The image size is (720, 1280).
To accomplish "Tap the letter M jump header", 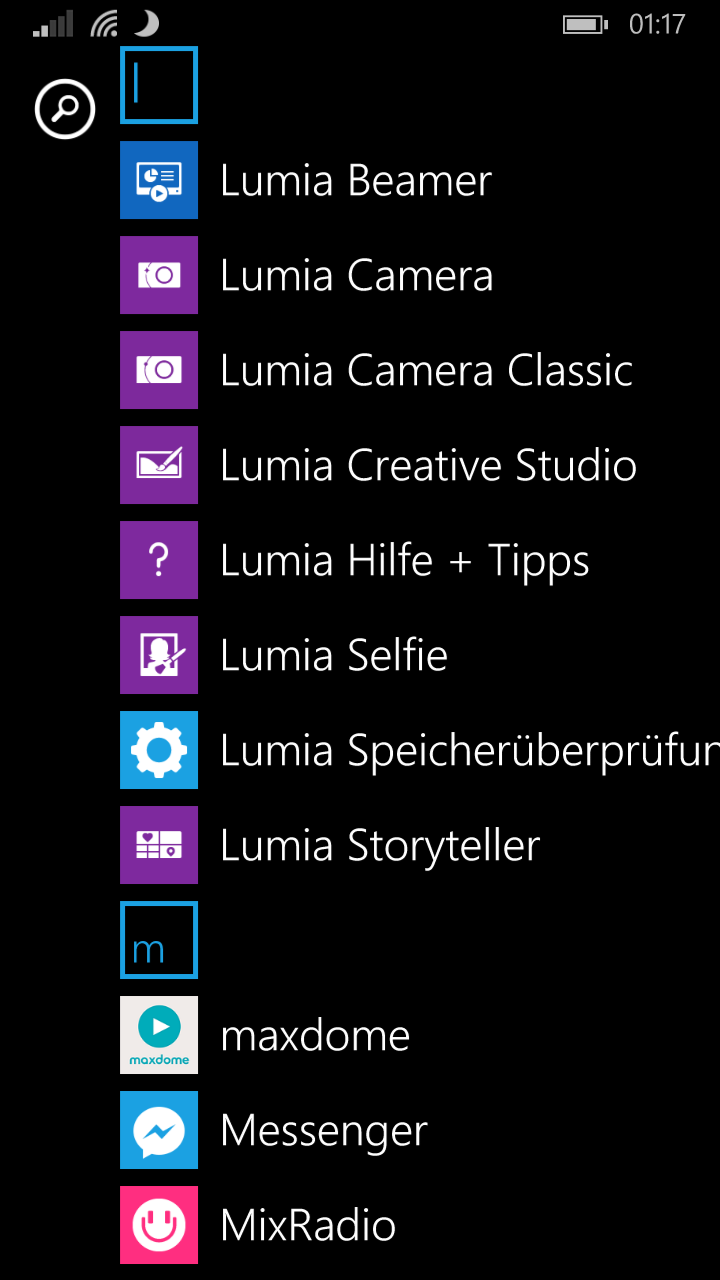I will [x=159, y=940].
